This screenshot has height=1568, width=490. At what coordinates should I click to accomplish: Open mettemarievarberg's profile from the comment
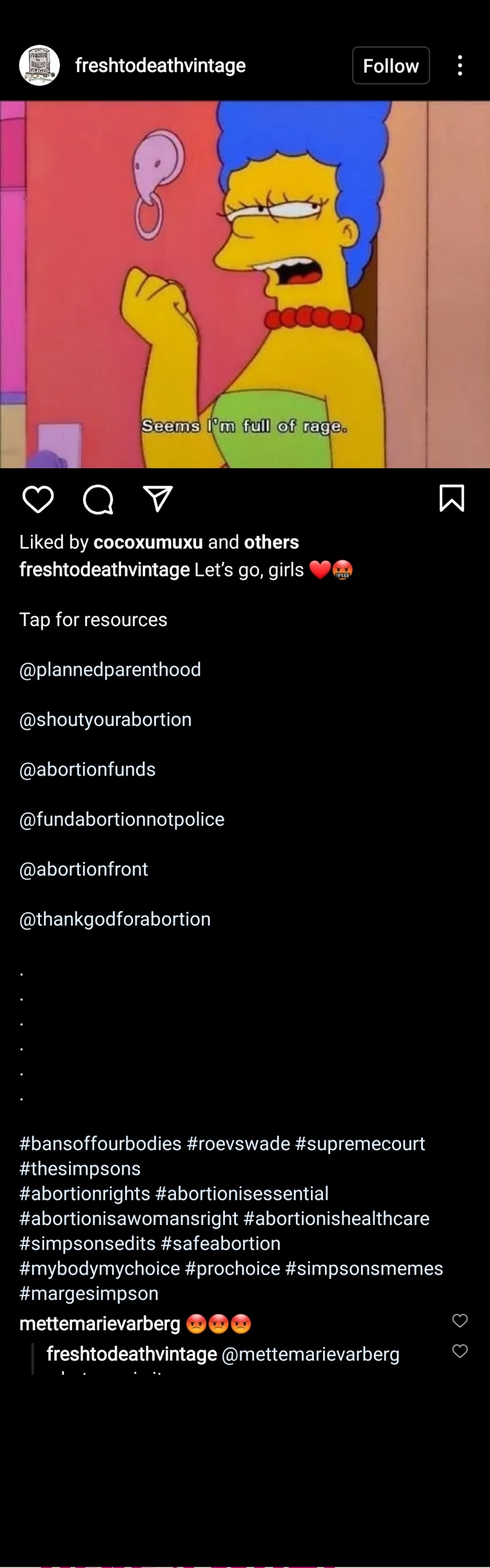100,1324
